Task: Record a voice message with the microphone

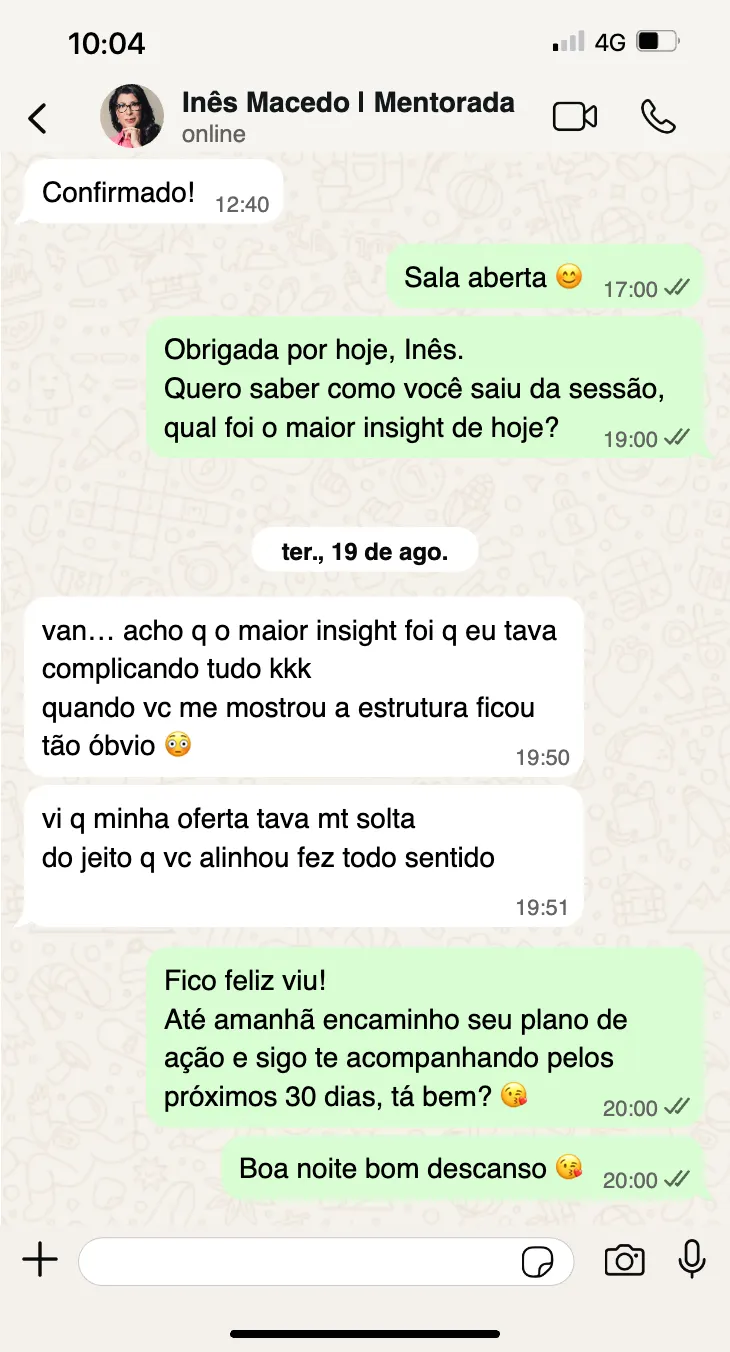Action: point(692,1261)
